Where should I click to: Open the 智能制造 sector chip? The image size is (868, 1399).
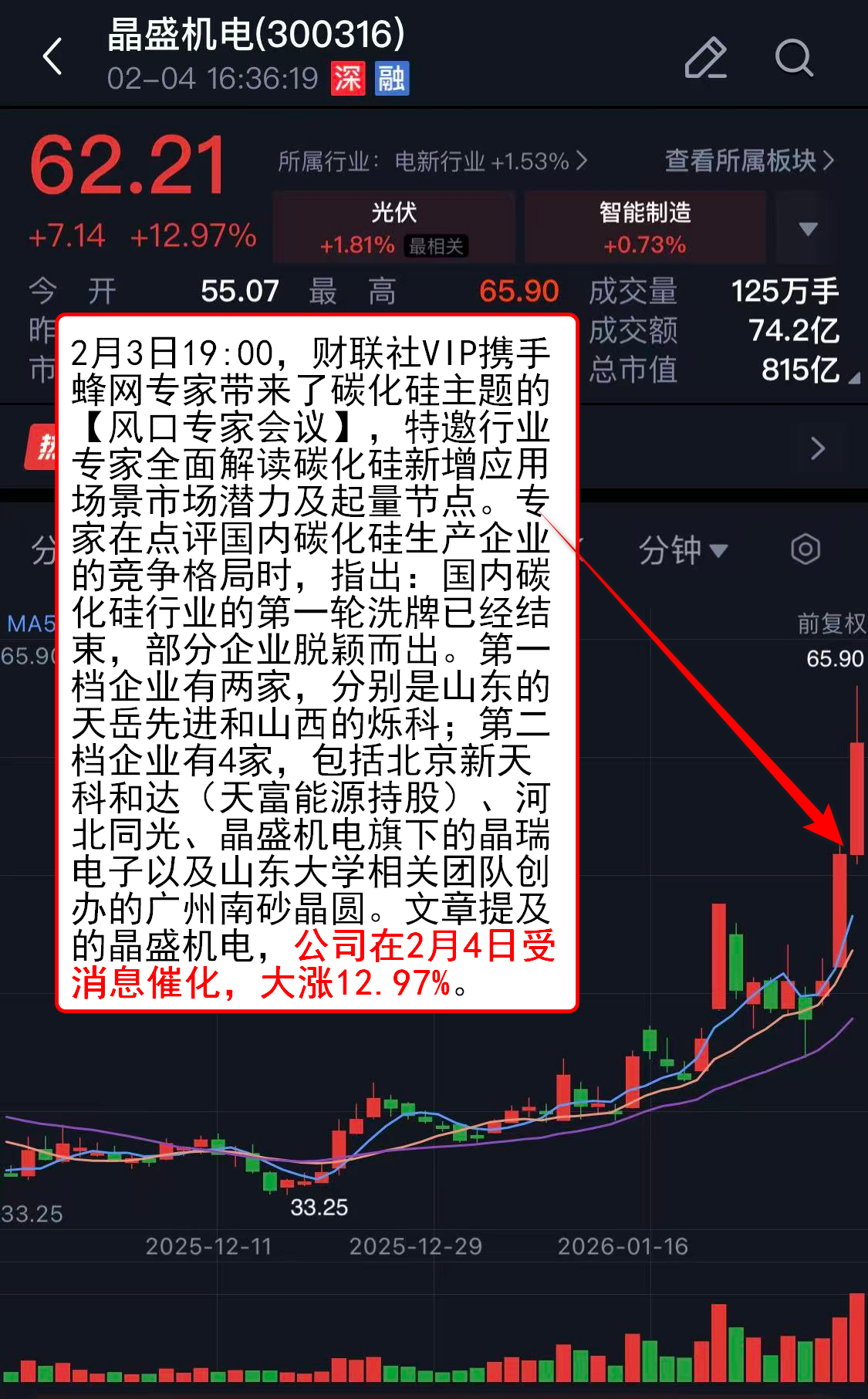pos(645,228)
